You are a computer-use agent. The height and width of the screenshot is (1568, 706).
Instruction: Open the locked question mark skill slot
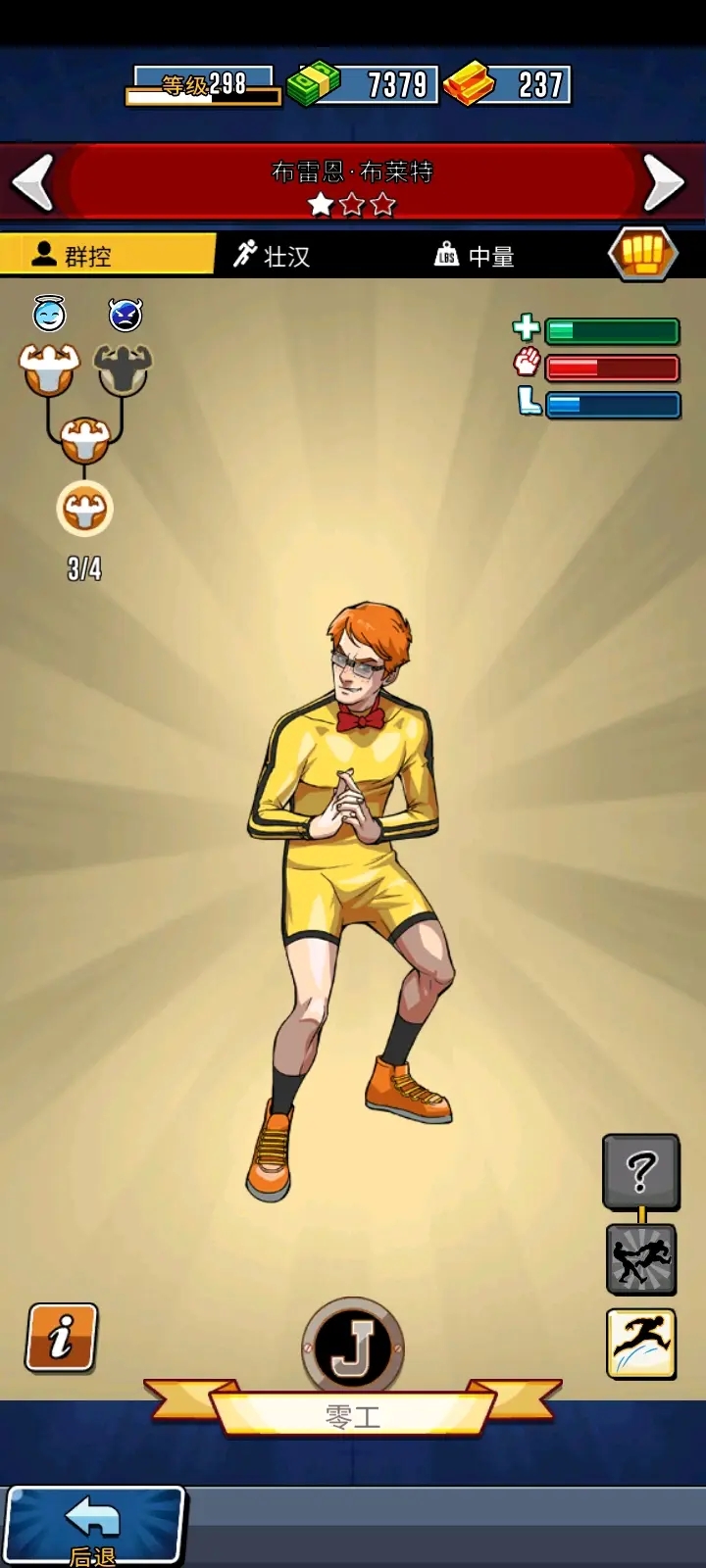(x=641, y=1171)
